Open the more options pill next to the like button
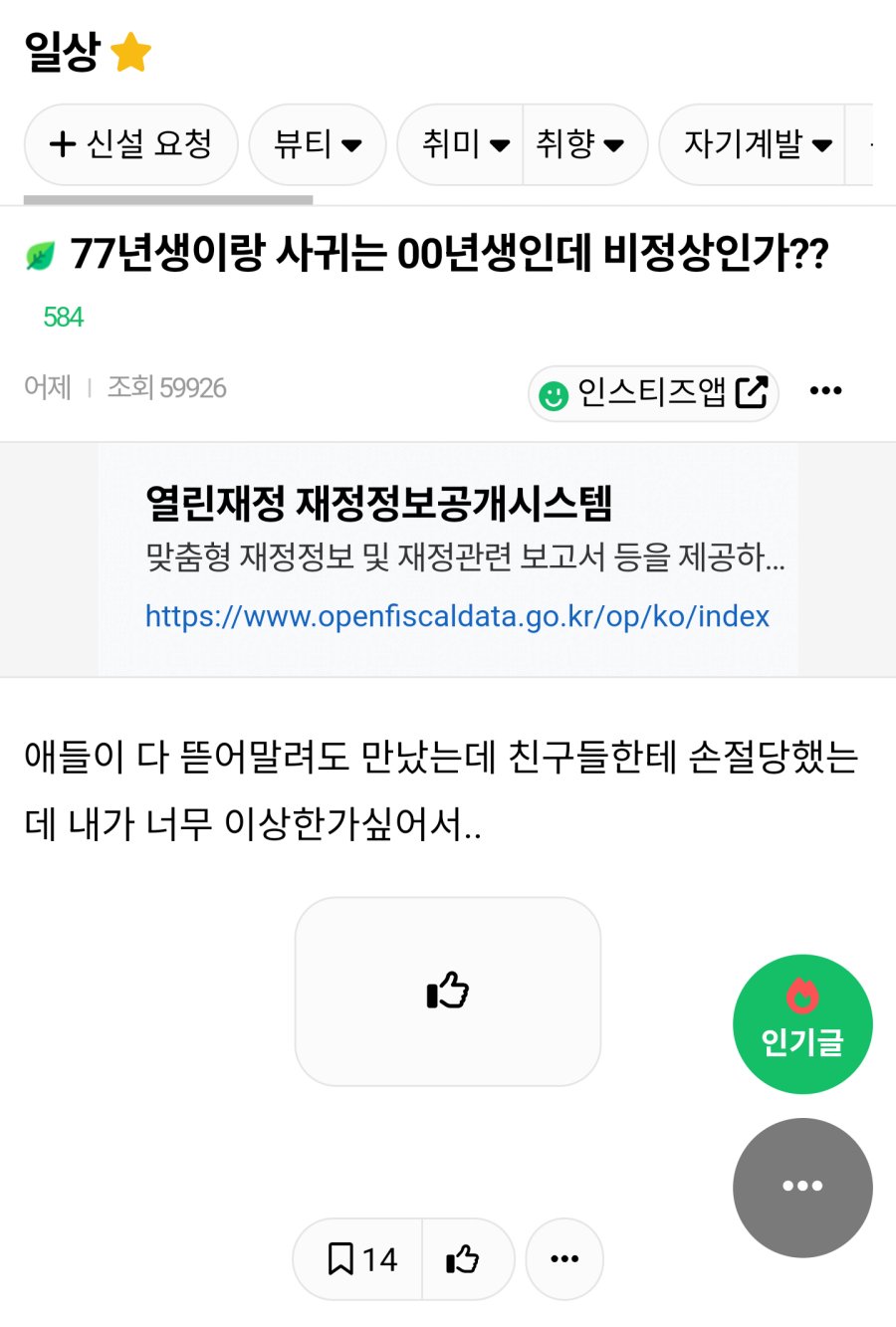896x1327 pixels. click(x=564, y=1259)
